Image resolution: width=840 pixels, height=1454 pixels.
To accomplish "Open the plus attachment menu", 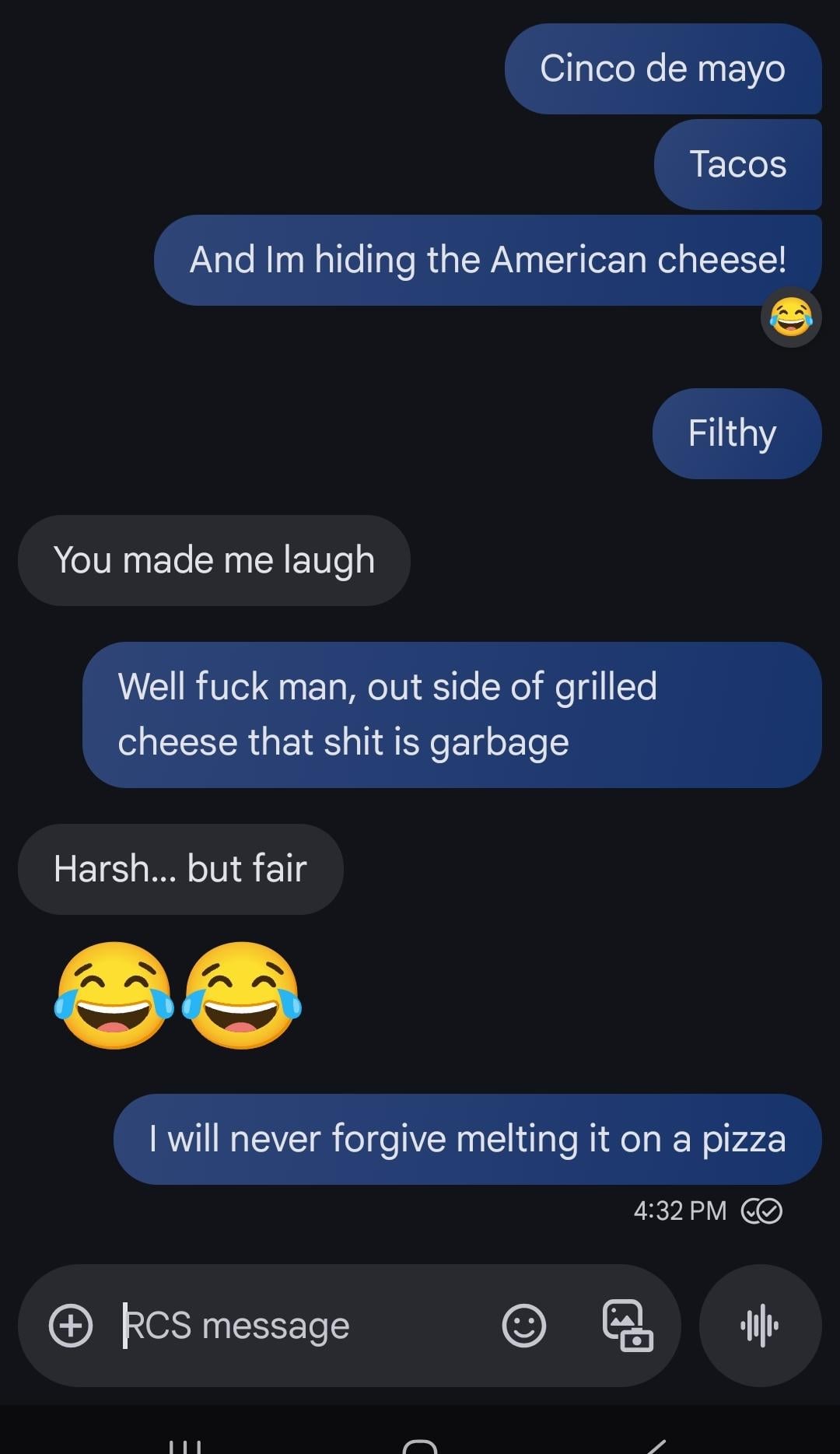I will point(71,1326).
